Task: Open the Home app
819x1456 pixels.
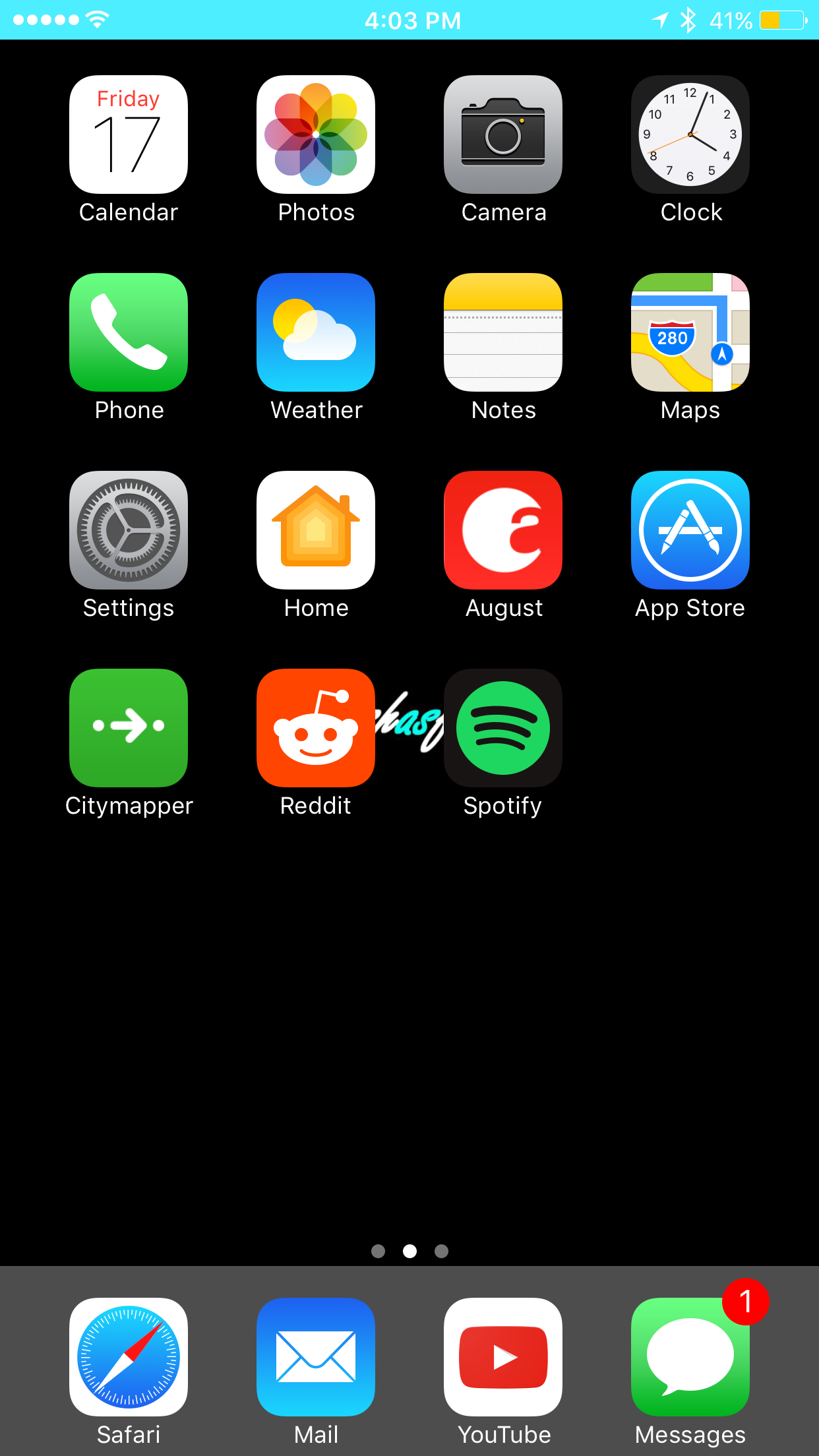Action: [316, 530]
